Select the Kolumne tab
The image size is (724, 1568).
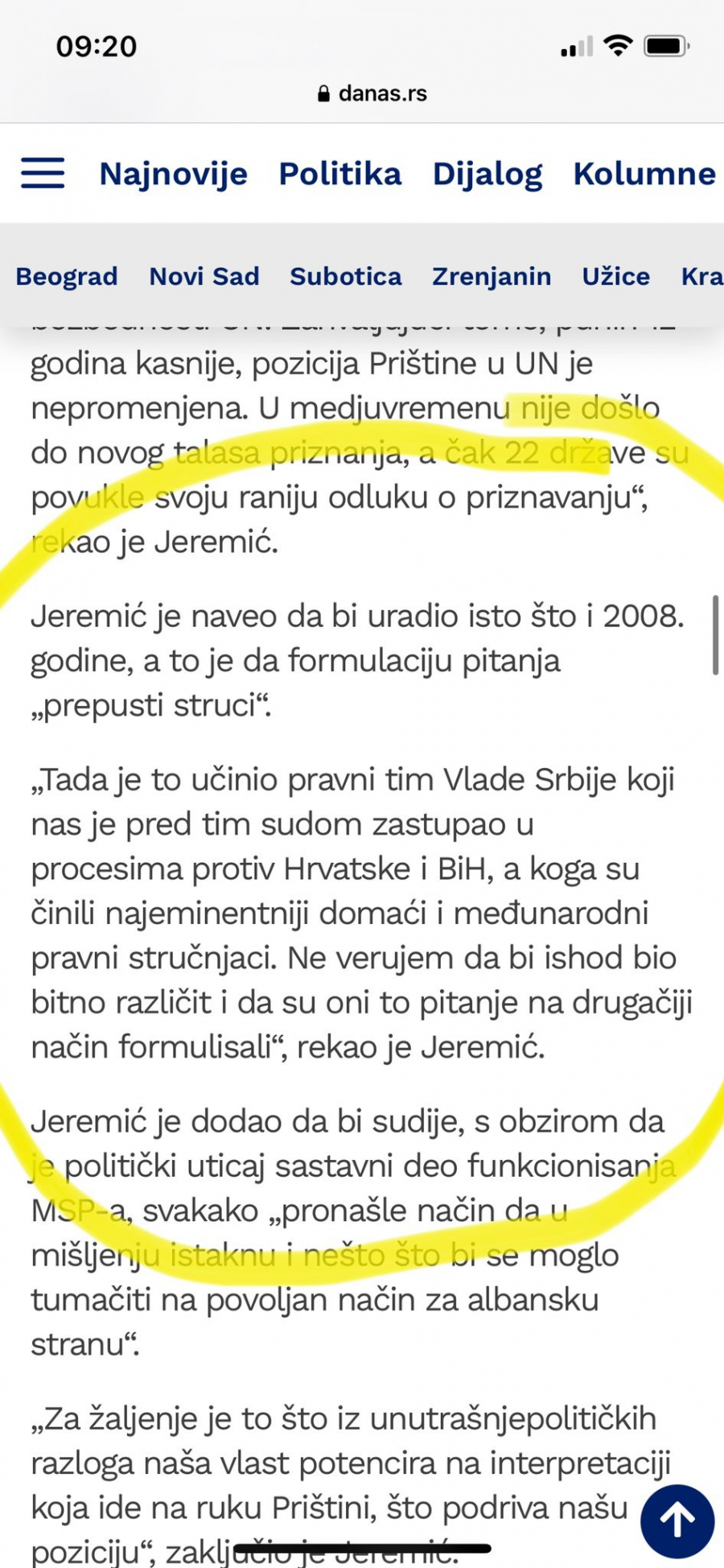point(644,174)
